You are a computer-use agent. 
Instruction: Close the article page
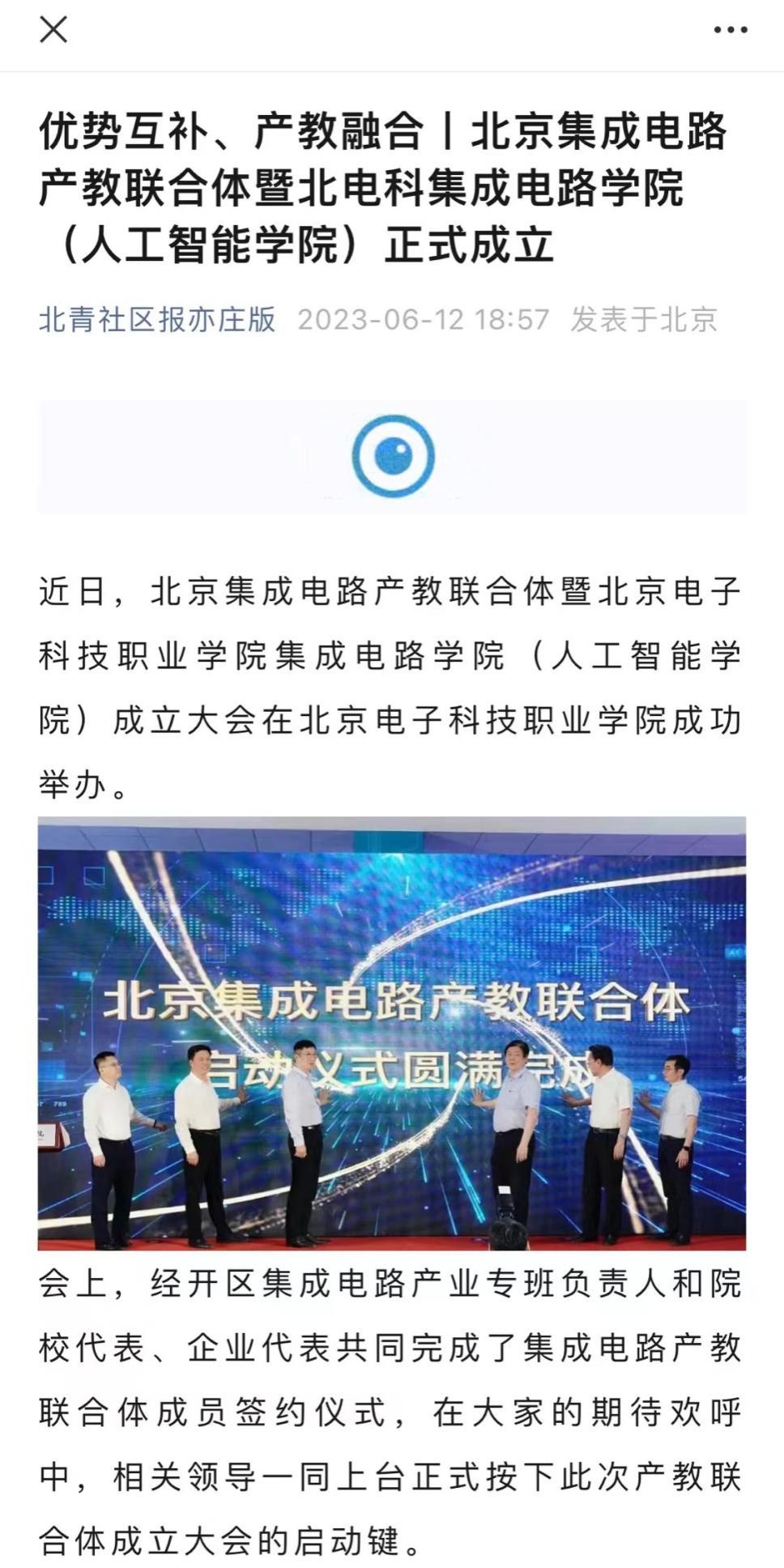pos(53,30)
